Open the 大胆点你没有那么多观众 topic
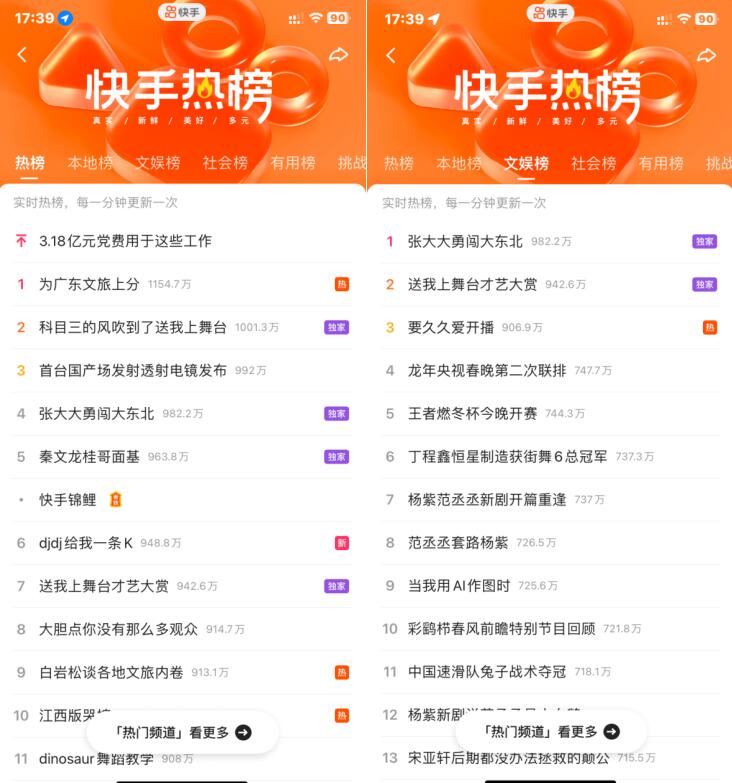This screenshot has height=783, width=732. 118,629
